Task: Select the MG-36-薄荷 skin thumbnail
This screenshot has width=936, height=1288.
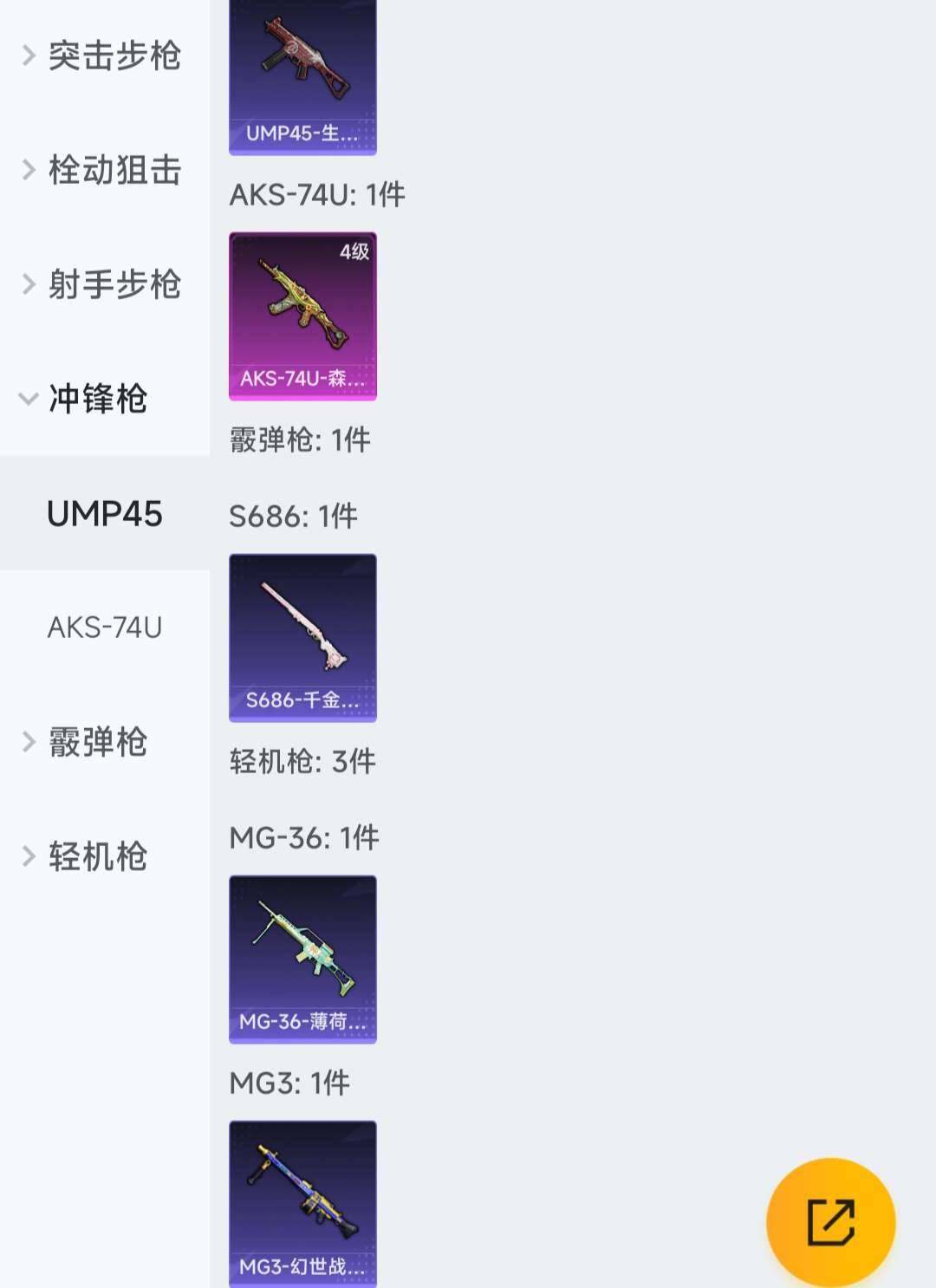Action: coord(302,958)
